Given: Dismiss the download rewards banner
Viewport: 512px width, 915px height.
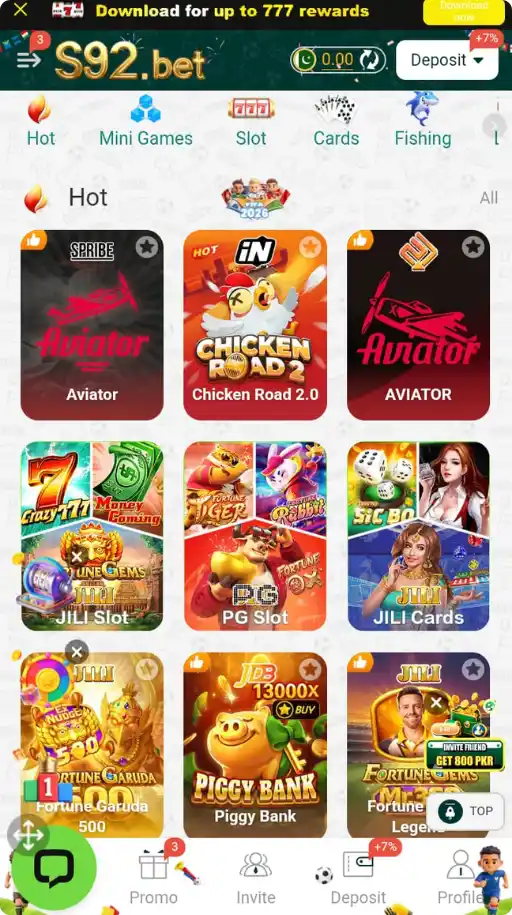Looking at the screenshot, I should click(x=20, y=11).
